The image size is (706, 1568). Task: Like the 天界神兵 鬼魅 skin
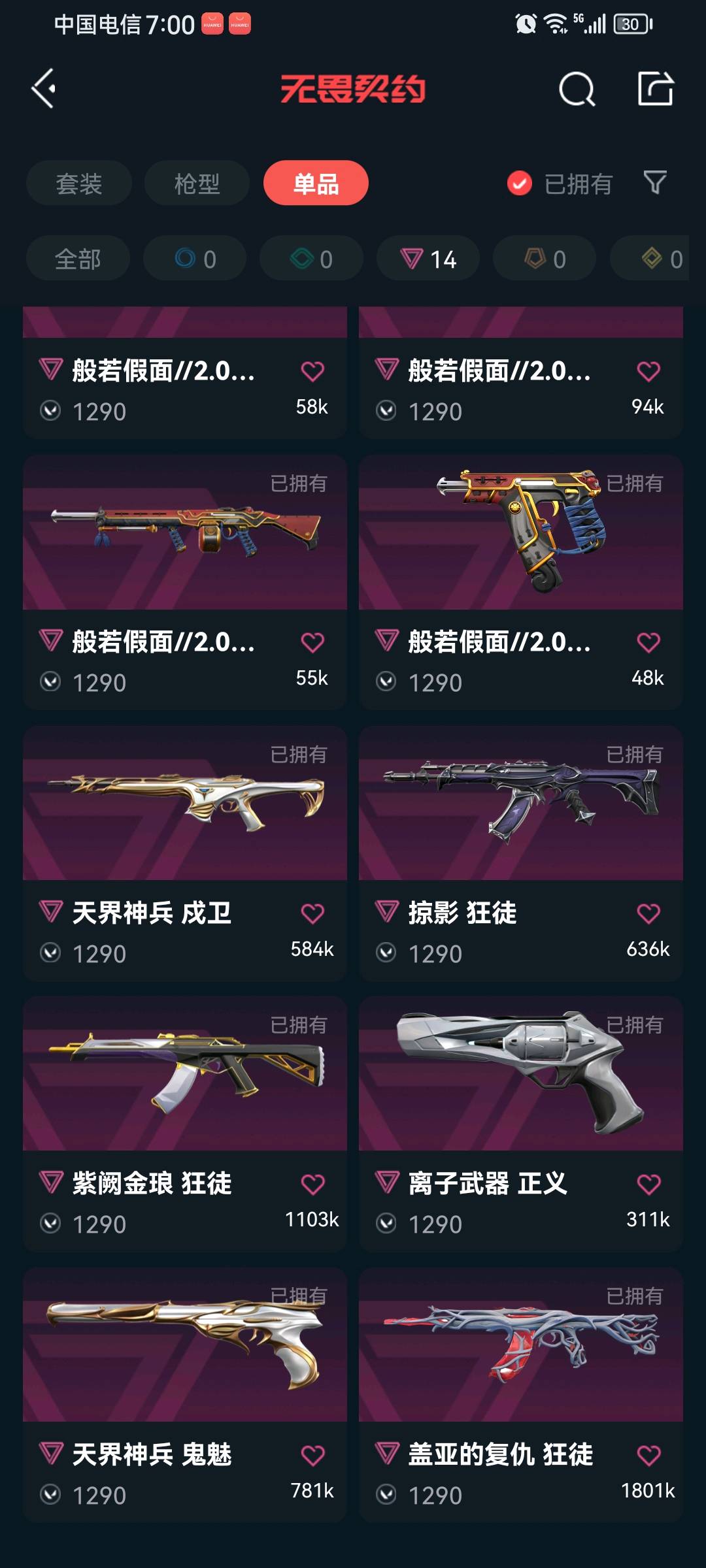point(312,1455)
